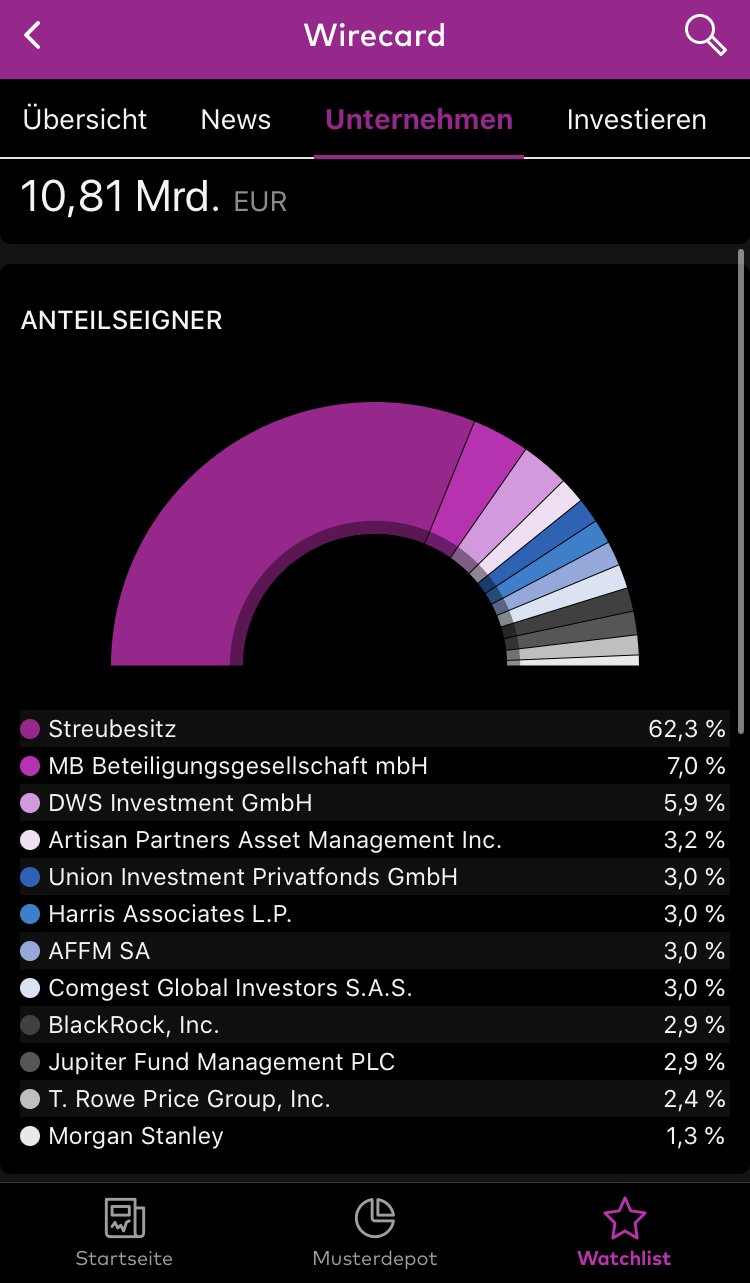Open the Watchlist tab
The image size is (750, 1283).
pyautogui.click(x=624, y=1233)
